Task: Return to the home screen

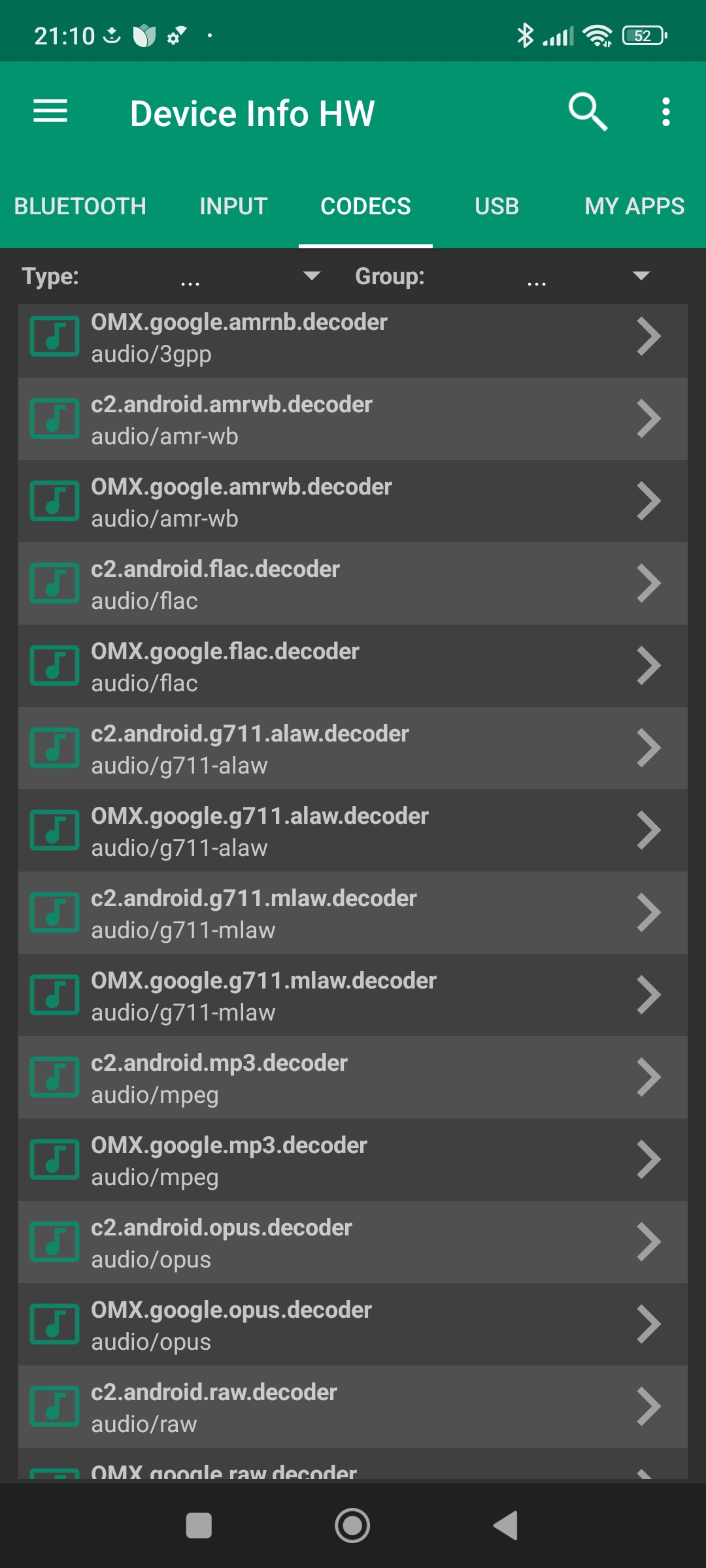Action: (352, 1526)
